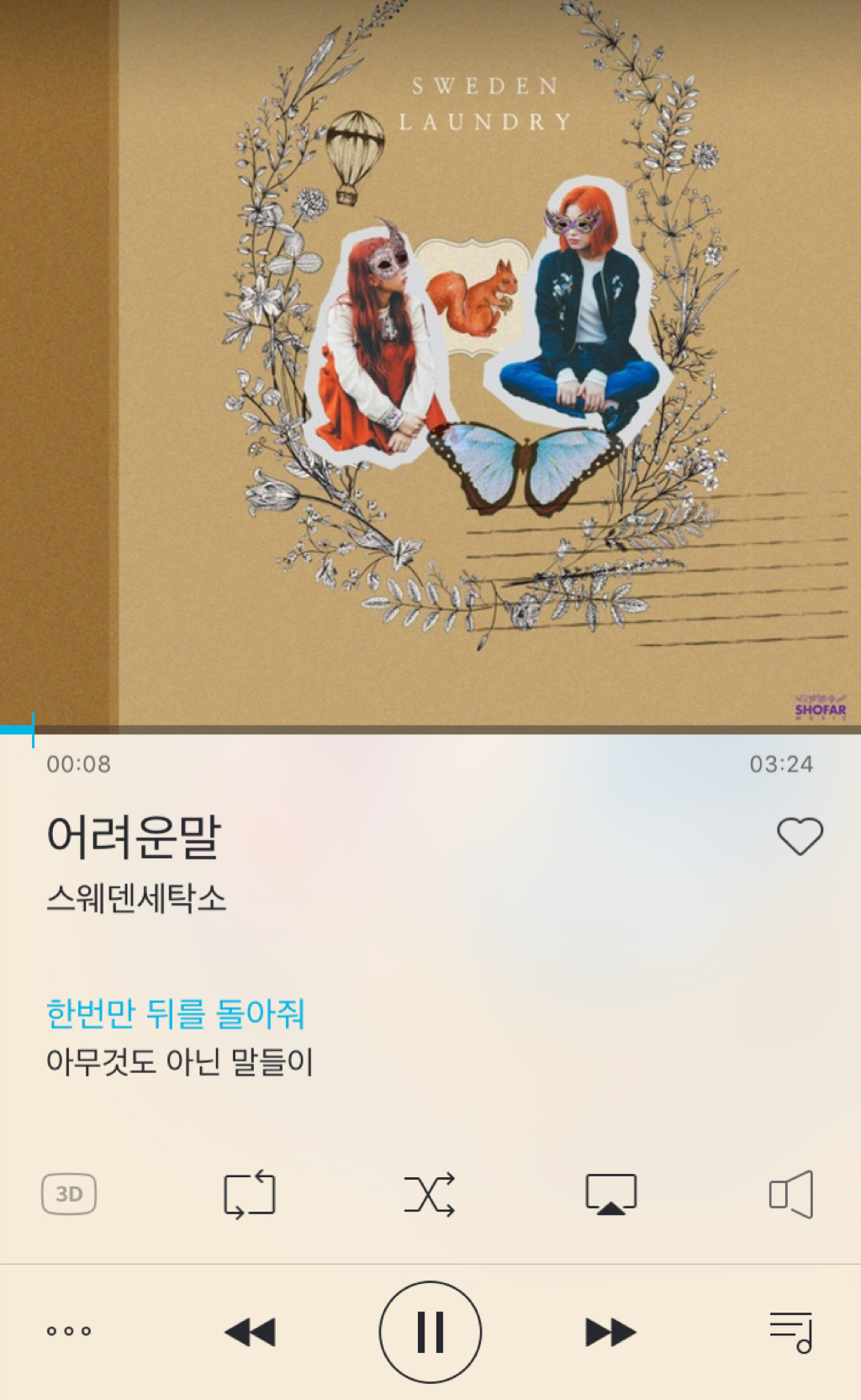Open artist page for 스웨덴세탁소

[136, 899]
